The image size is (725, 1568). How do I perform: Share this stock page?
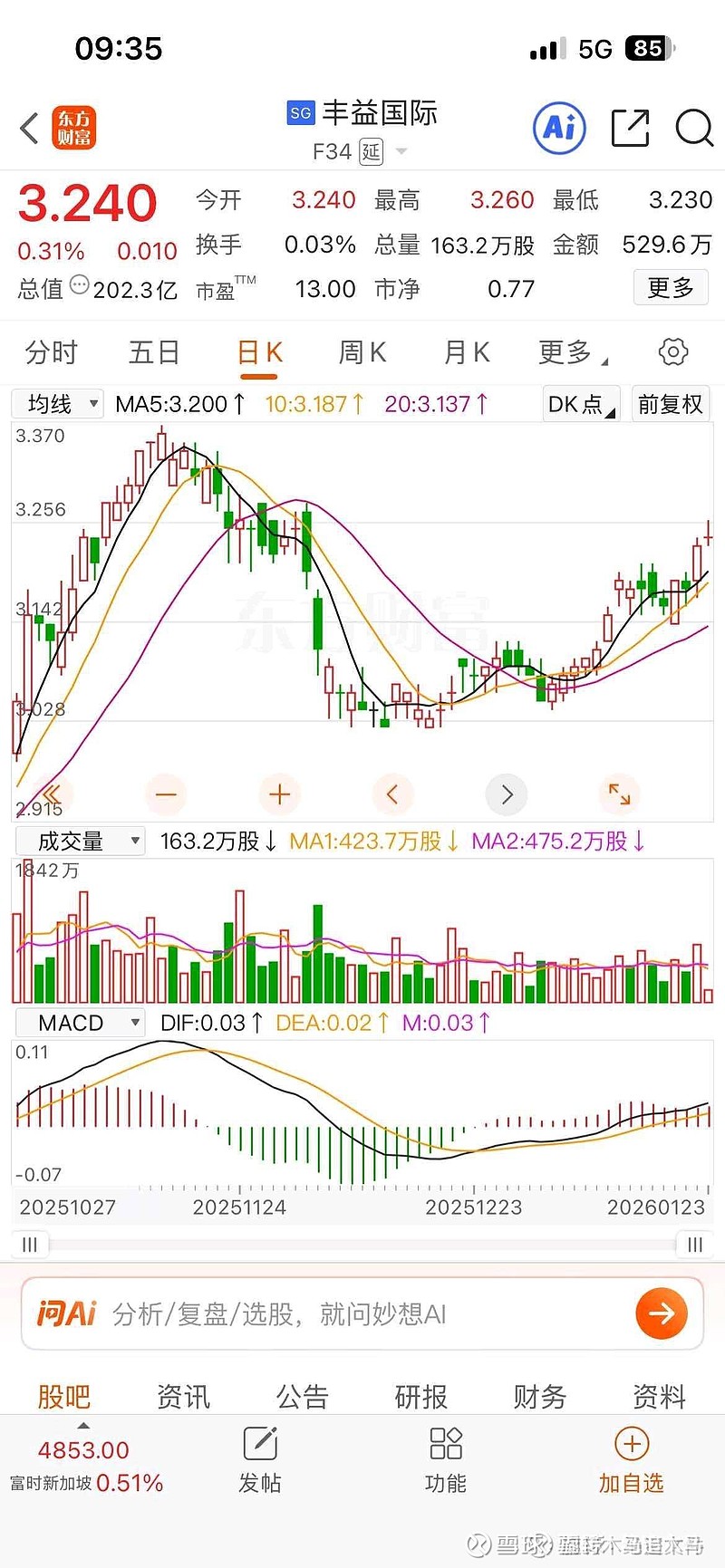[x=630, y=128]
